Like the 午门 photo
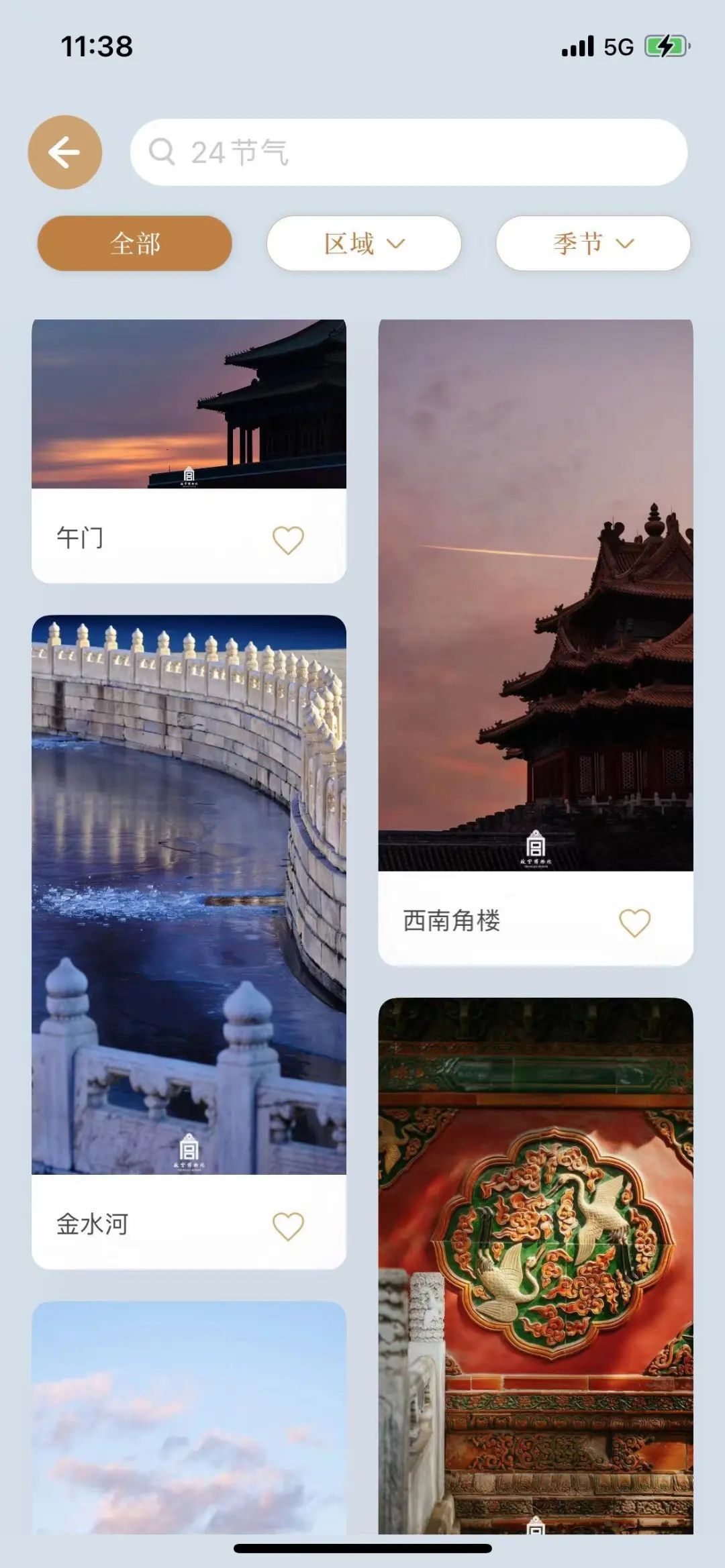725x1568 pixels. [288, 540]
